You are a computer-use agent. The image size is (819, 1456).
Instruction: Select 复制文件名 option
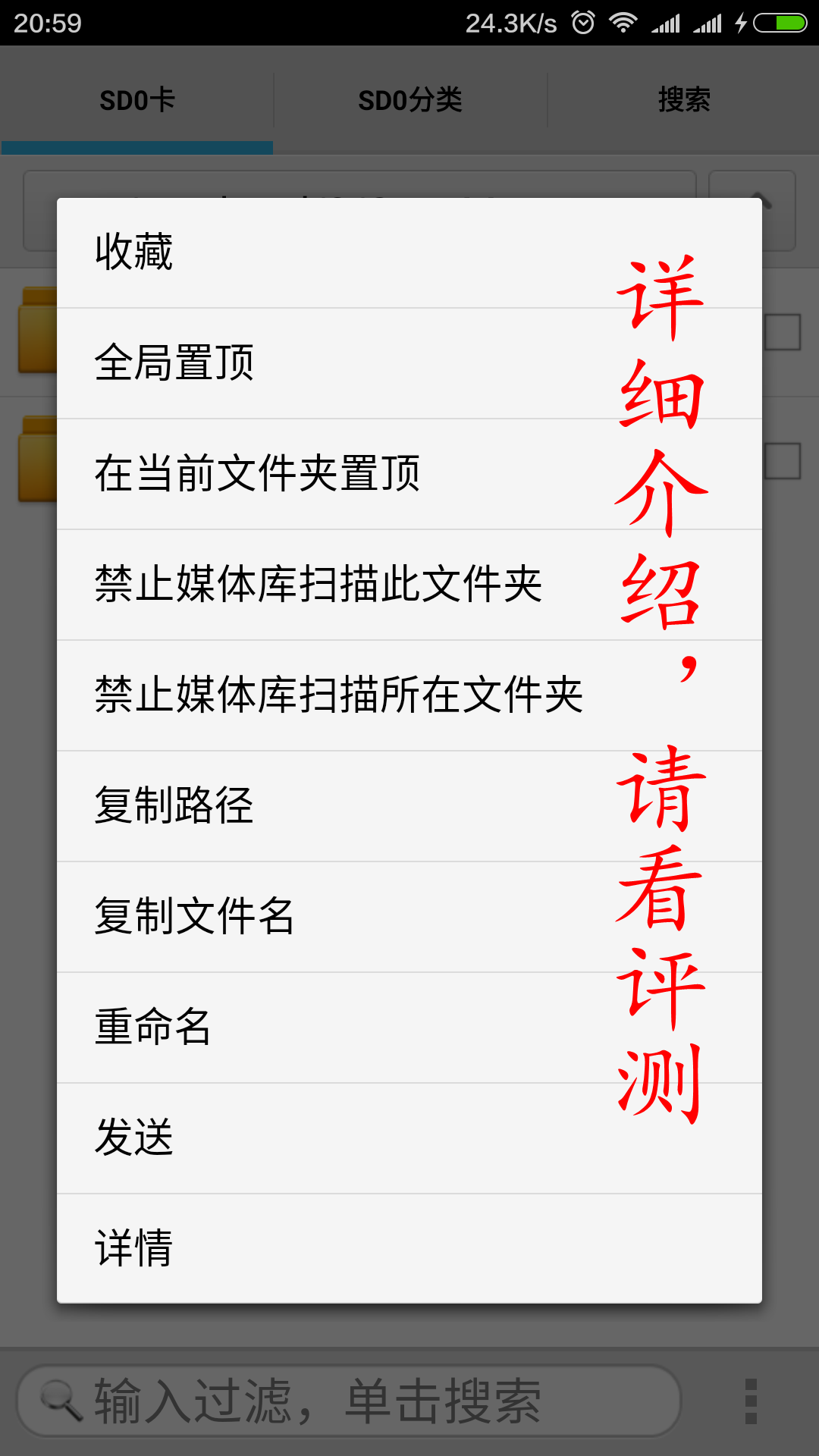tap(194, 917)
